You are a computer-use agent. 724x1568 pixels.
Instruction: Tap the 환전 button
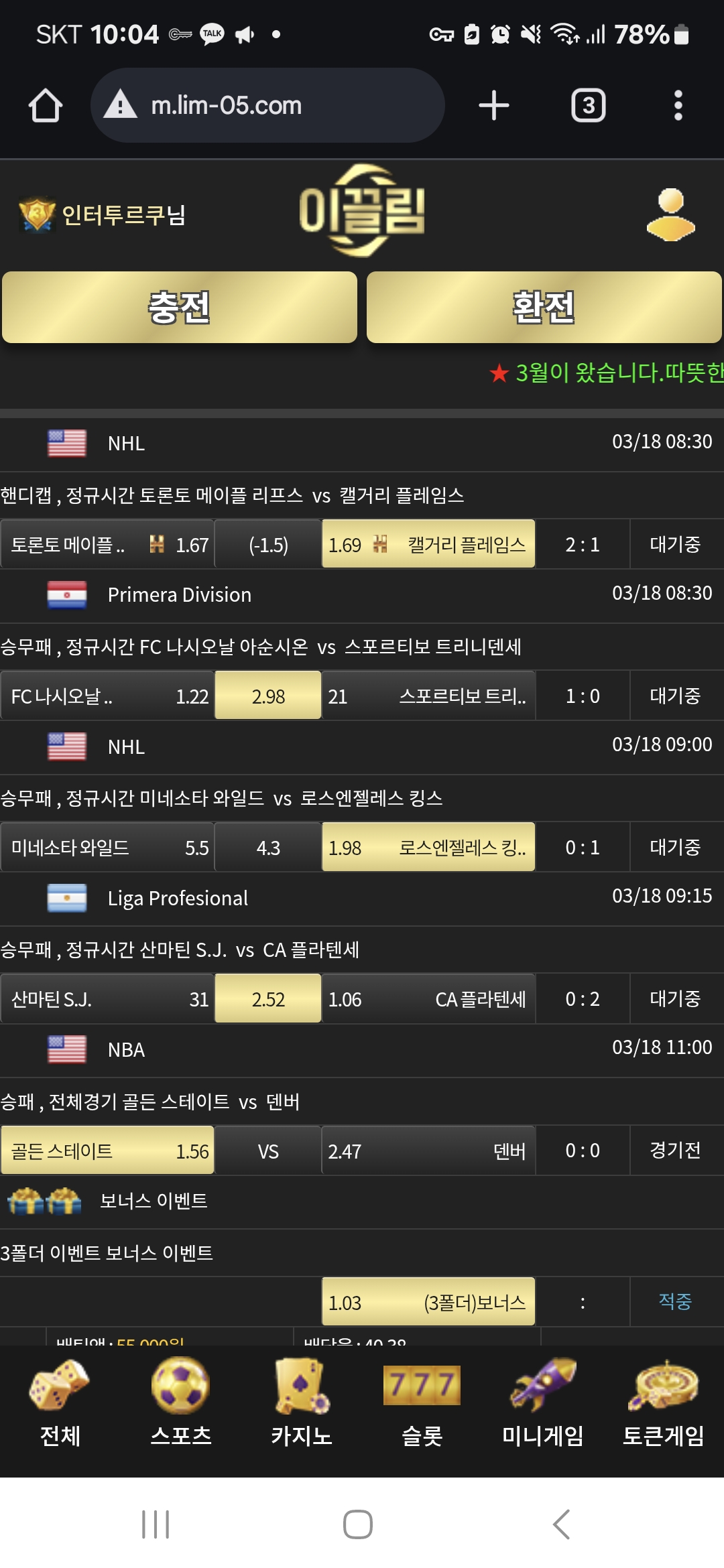(x=544, y=308)
